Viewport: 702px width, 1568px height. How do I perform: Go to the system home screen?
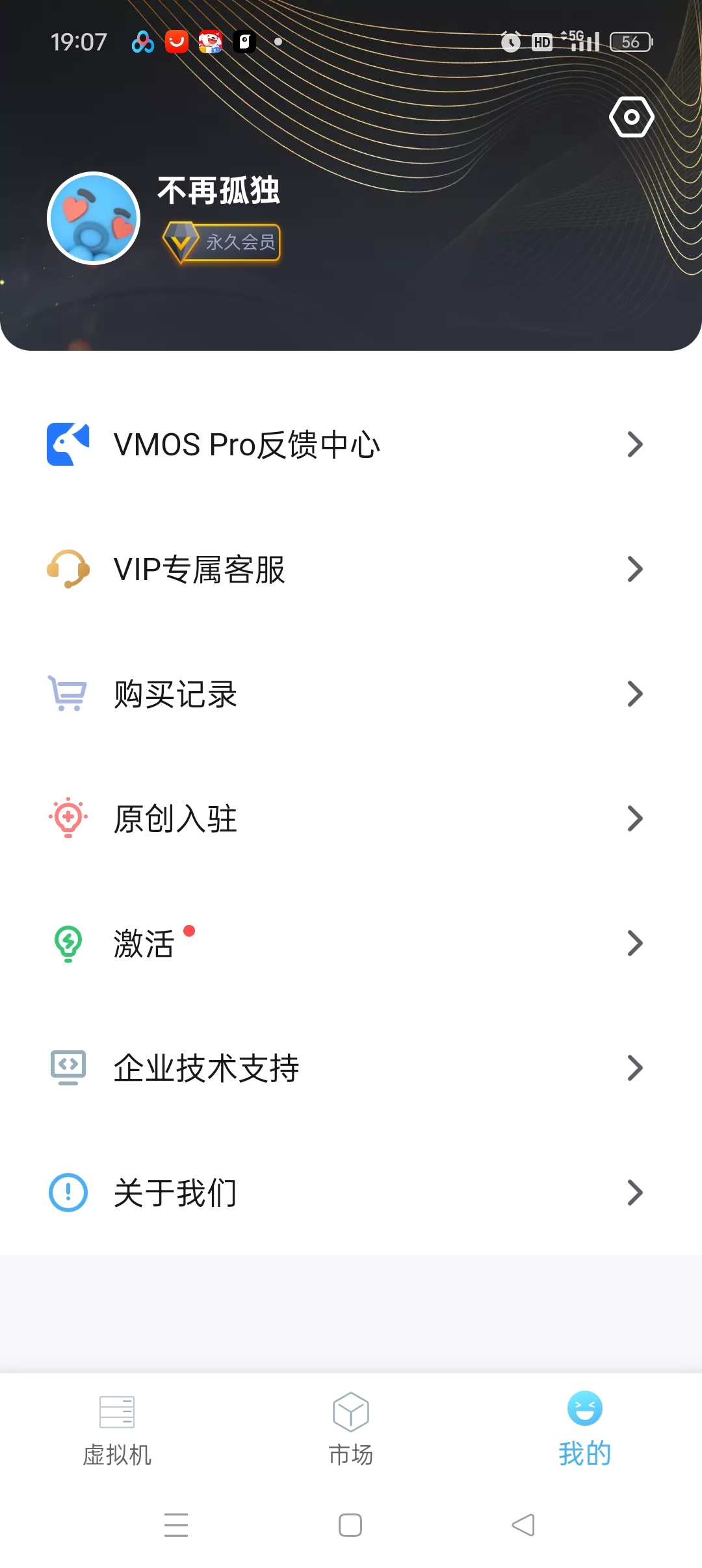350,1524
